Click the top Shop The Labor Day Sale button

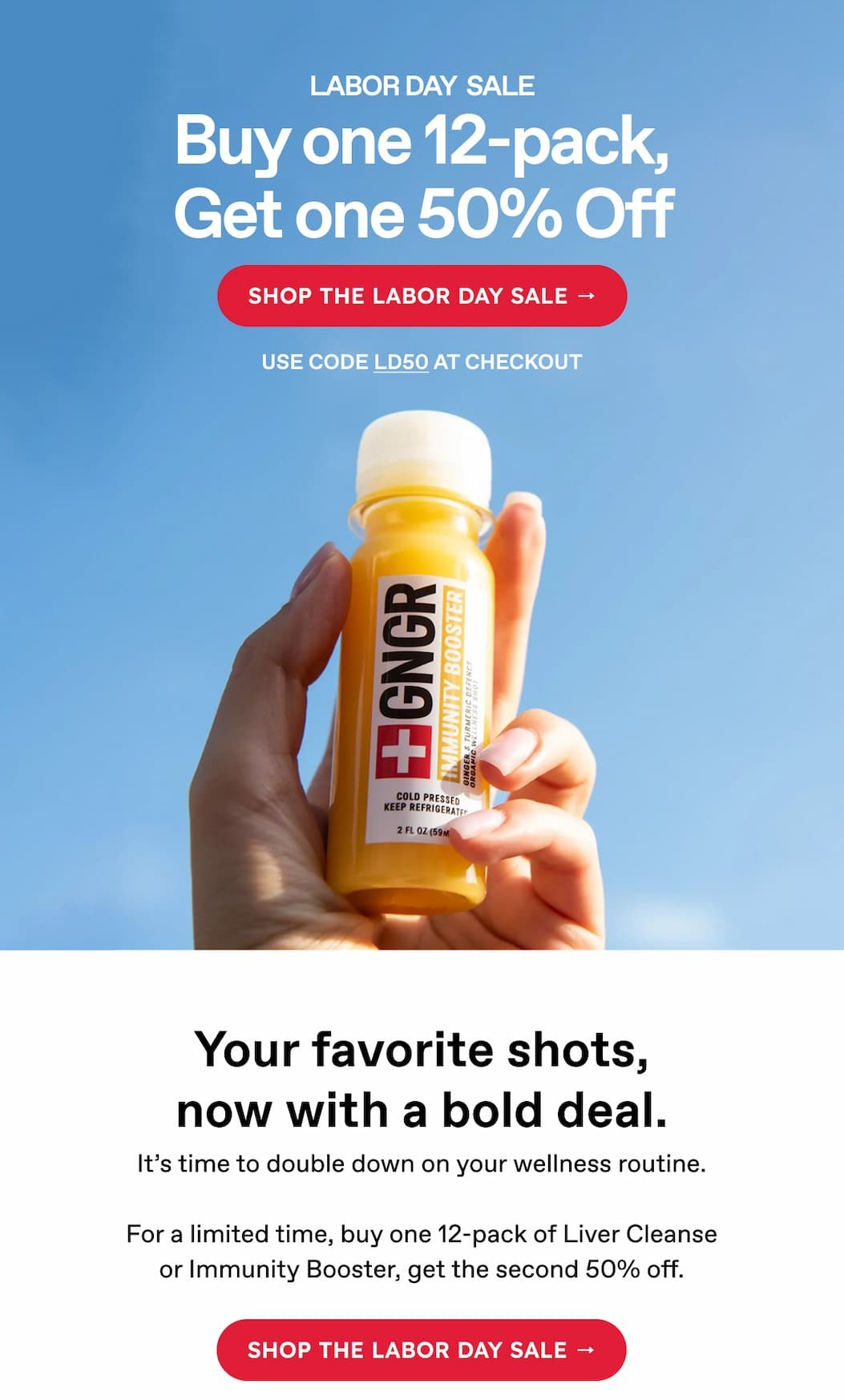tap(422, 296)
